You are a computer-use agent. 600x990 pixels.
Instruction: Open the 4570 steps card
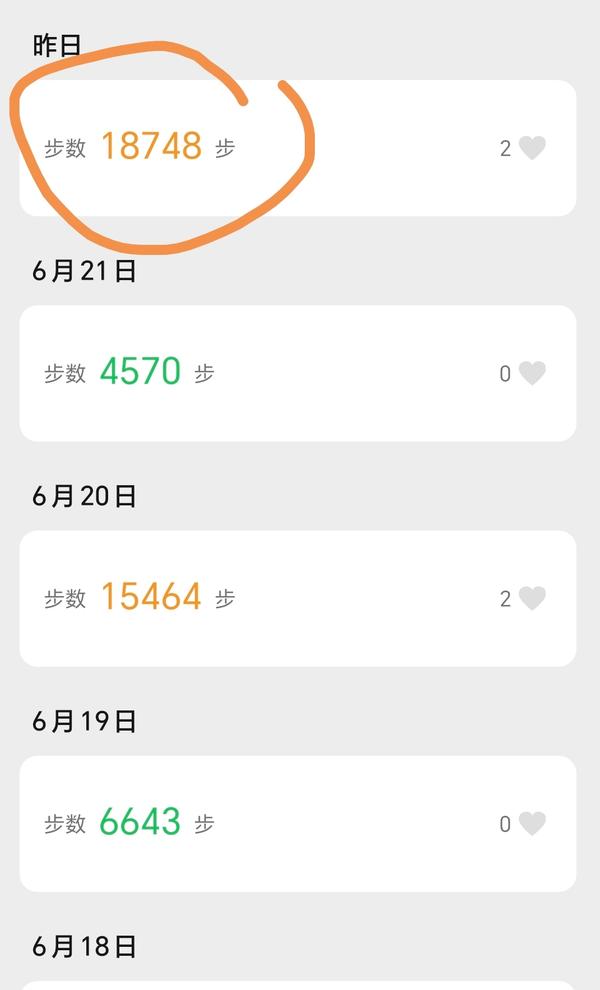[x=297, y=373]
